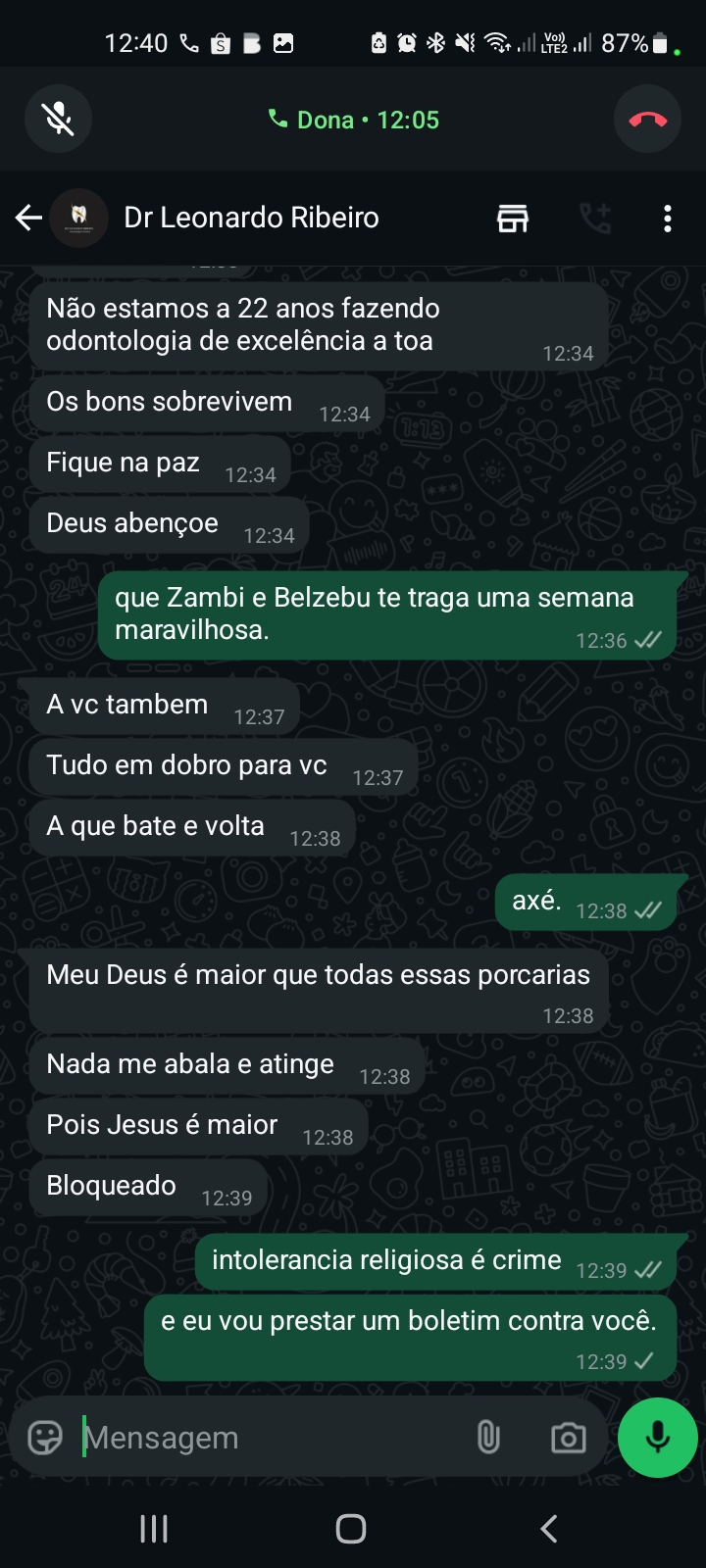Screen dimensions: 706x1568
Task: Open Dr Leonardo Ribeiro's contact profile
Action: [251, 218]
